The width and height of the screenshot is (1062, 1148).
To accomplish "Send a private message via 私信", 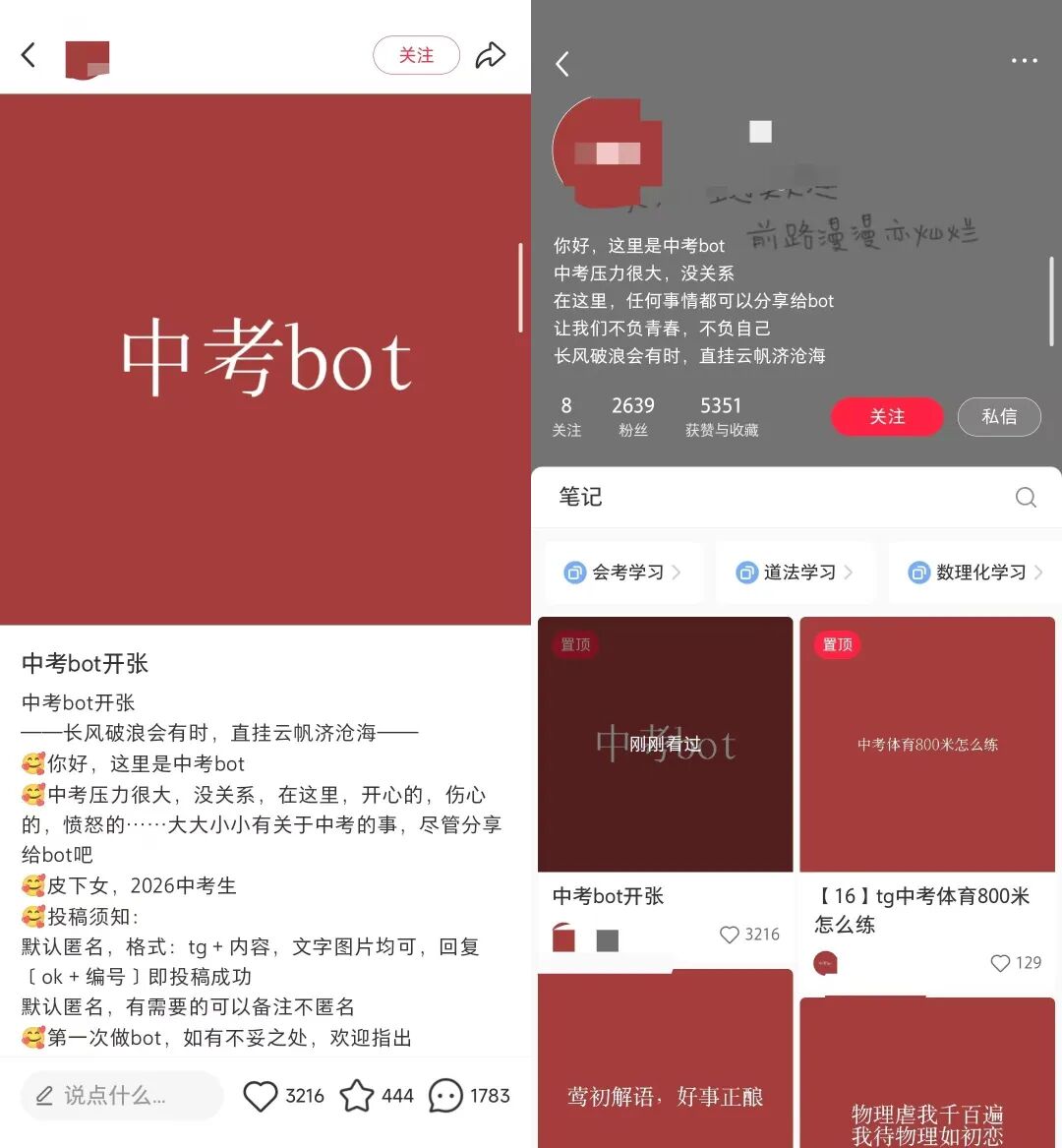I will click(x=998, y=417).
